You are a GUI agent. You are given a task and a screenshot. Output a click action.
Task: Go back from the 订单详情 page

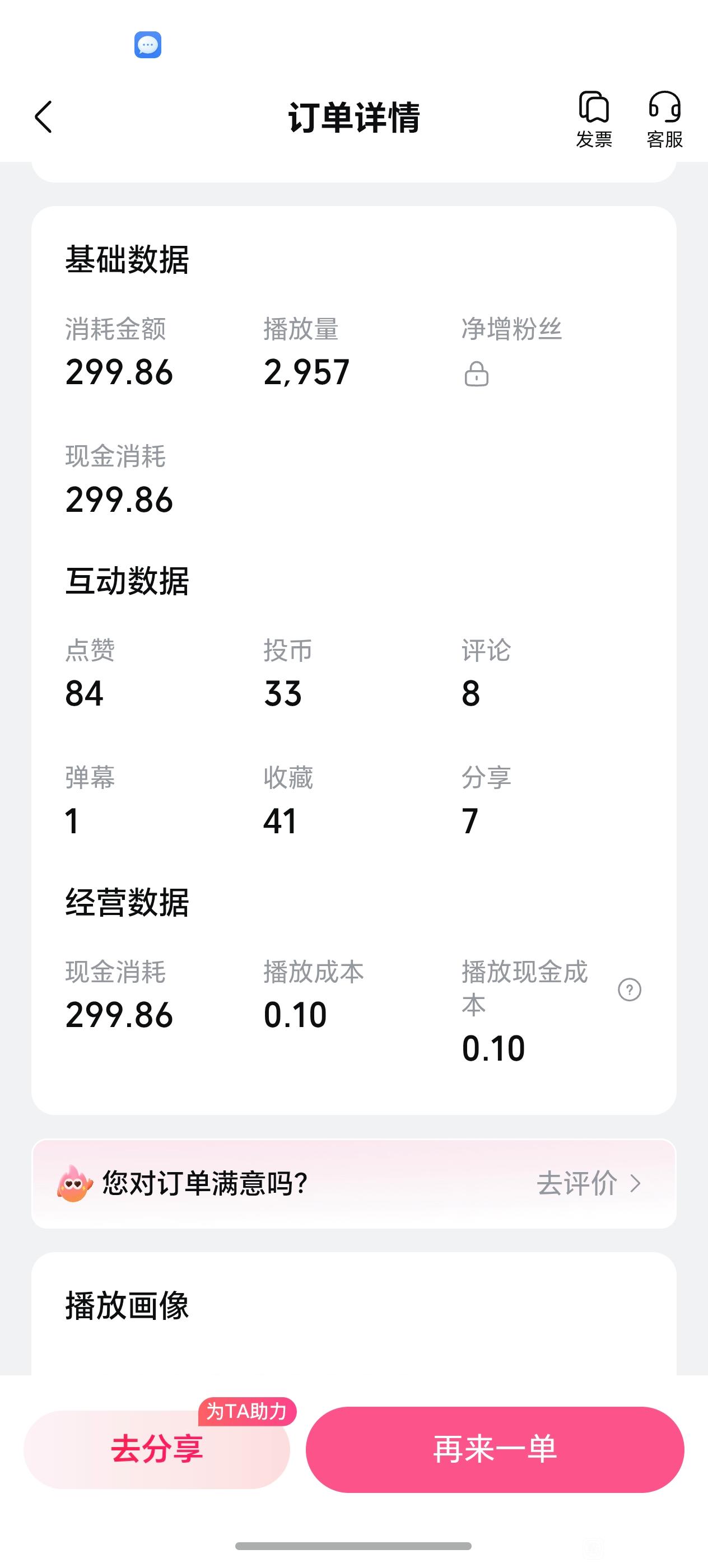(44, 117)
